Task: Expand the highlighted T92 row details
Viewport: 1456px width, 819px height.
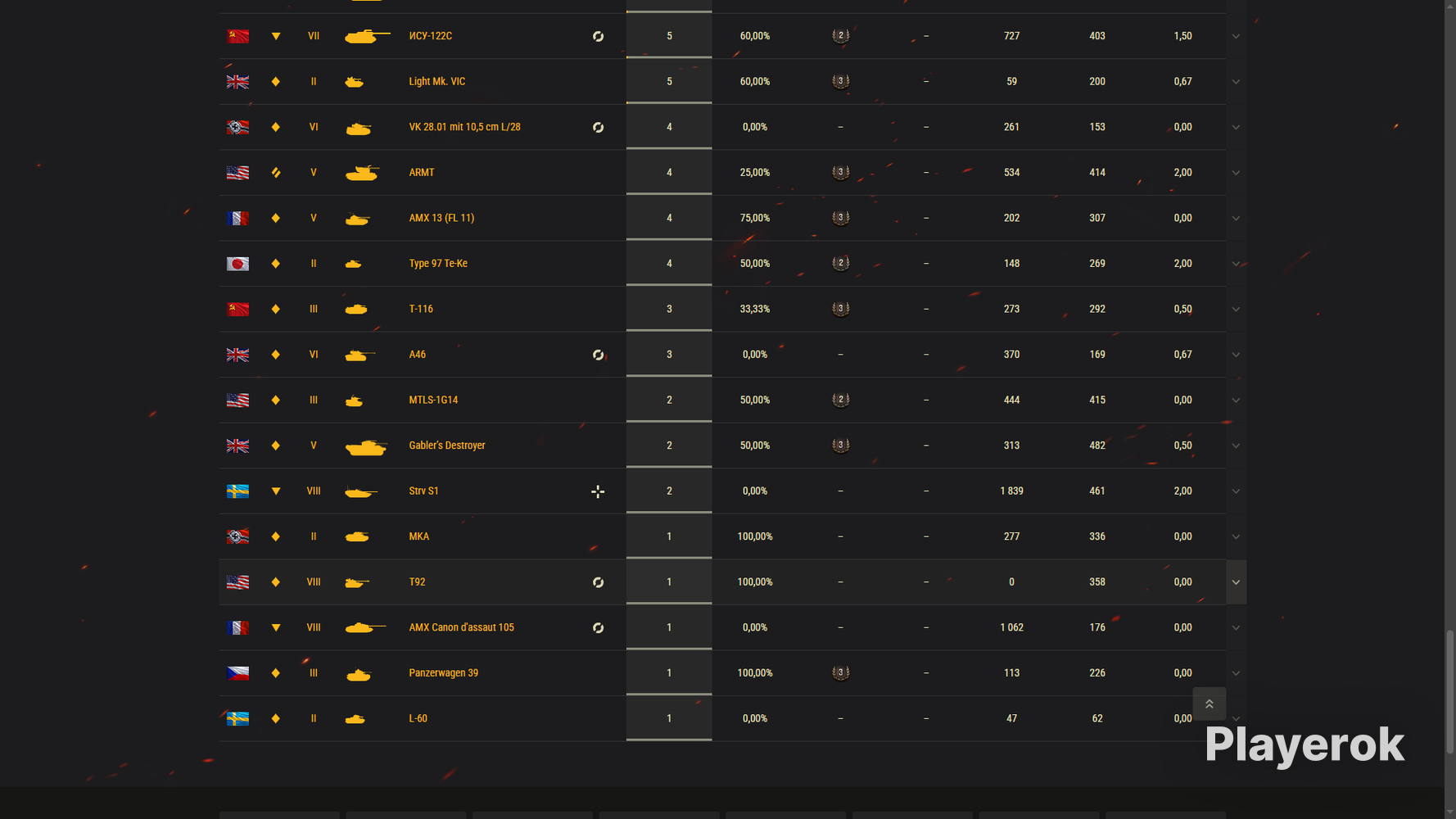Action: pyautogui.click(x=1236, y=582)
